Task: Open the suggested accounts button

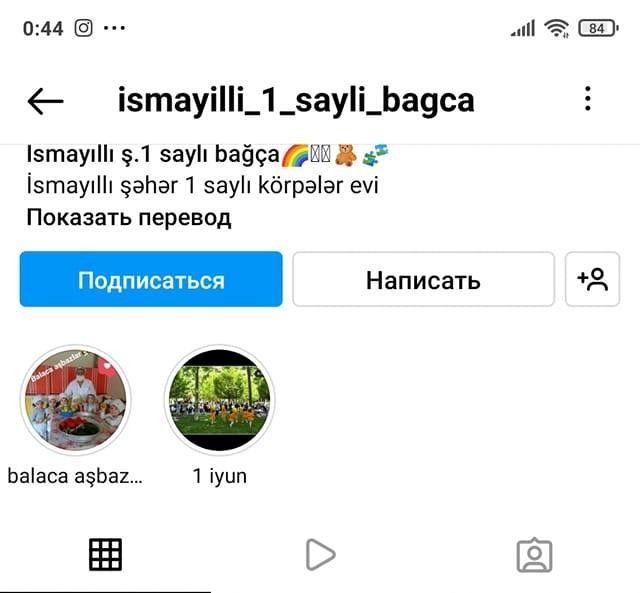Action: 592,279
